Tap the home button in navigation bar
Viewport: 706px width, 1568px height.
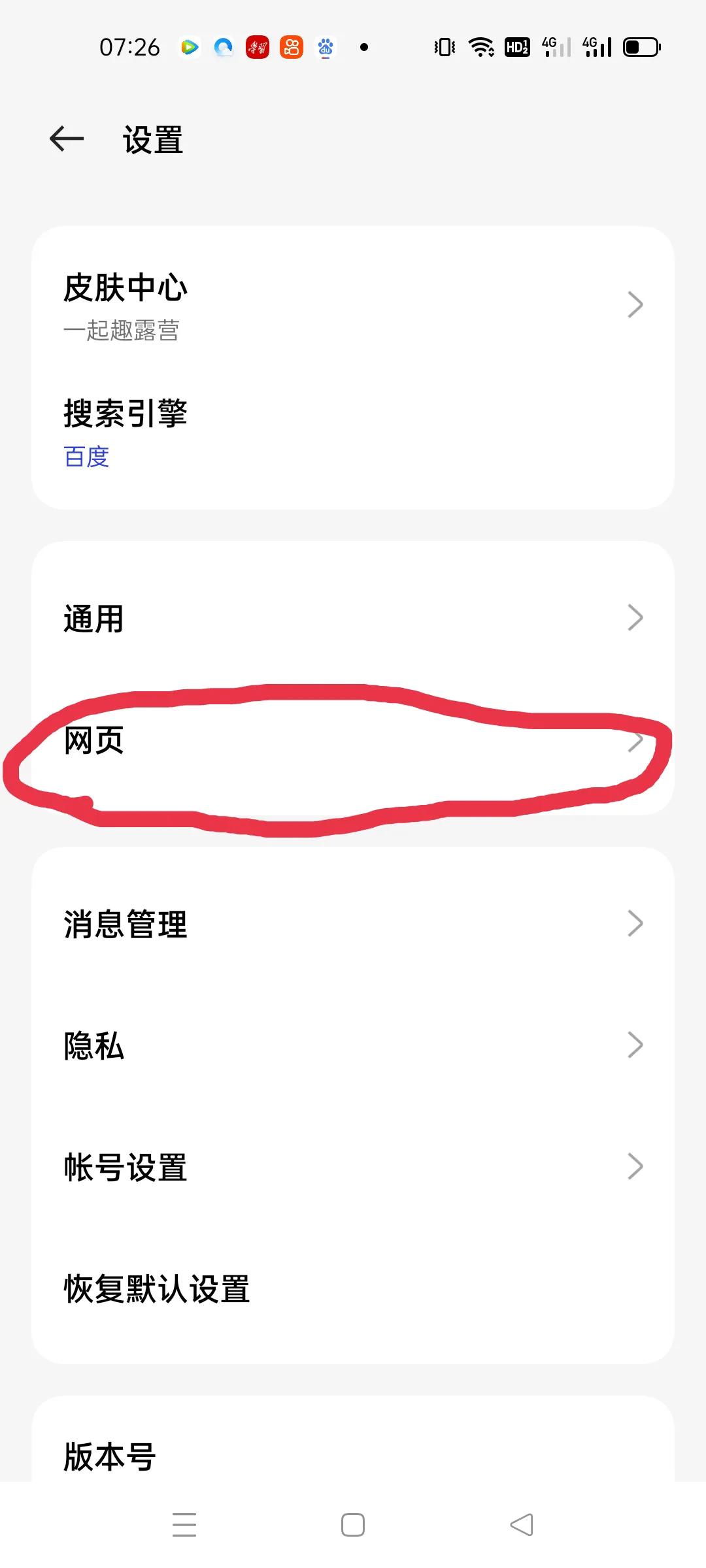352,1524
